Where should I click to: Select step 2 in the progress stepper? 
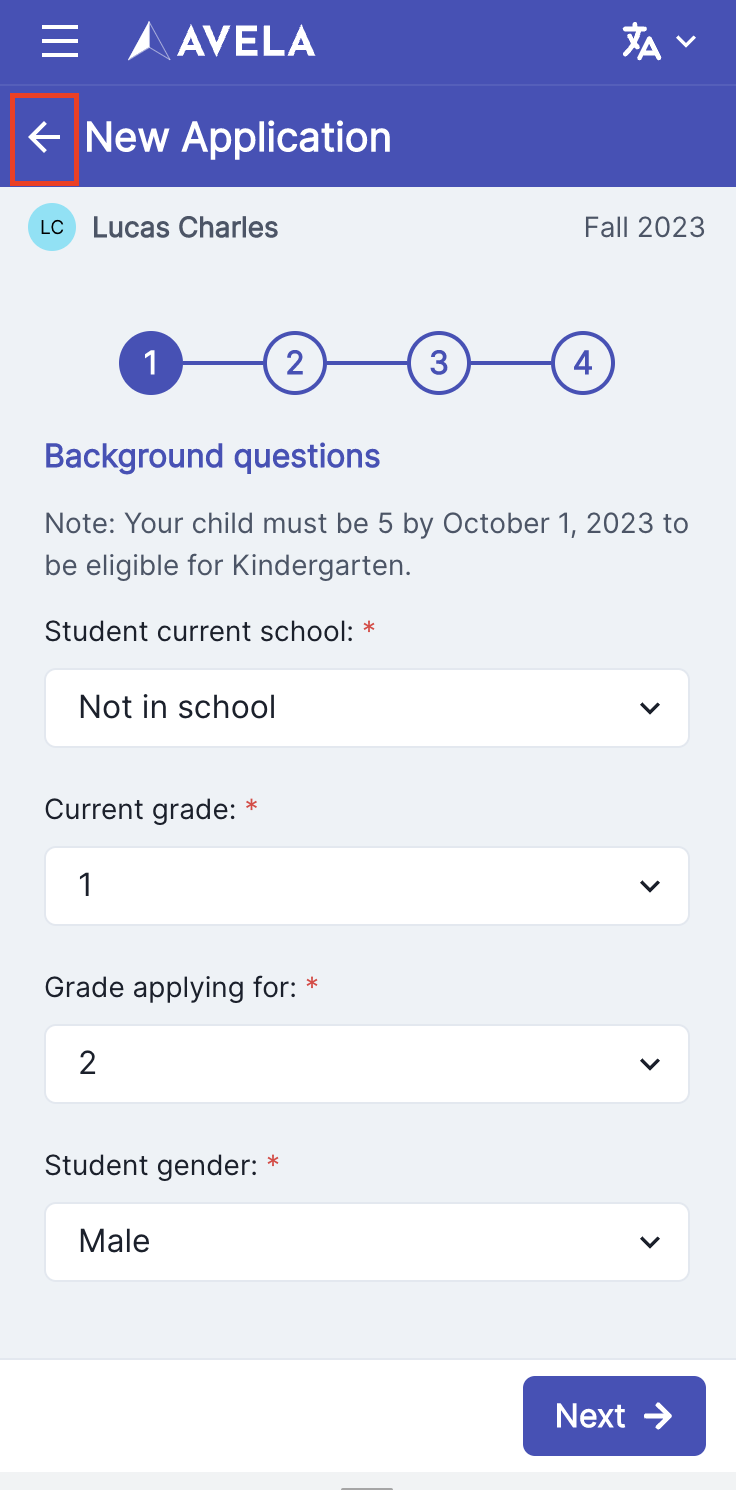pos(295,363)
